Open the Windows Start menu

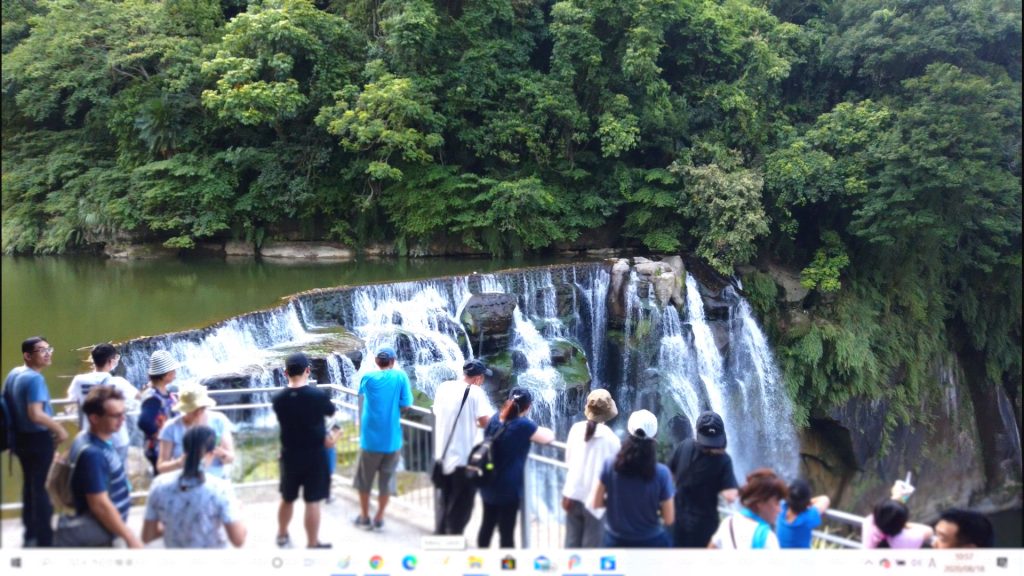click(x=16, y=562)
